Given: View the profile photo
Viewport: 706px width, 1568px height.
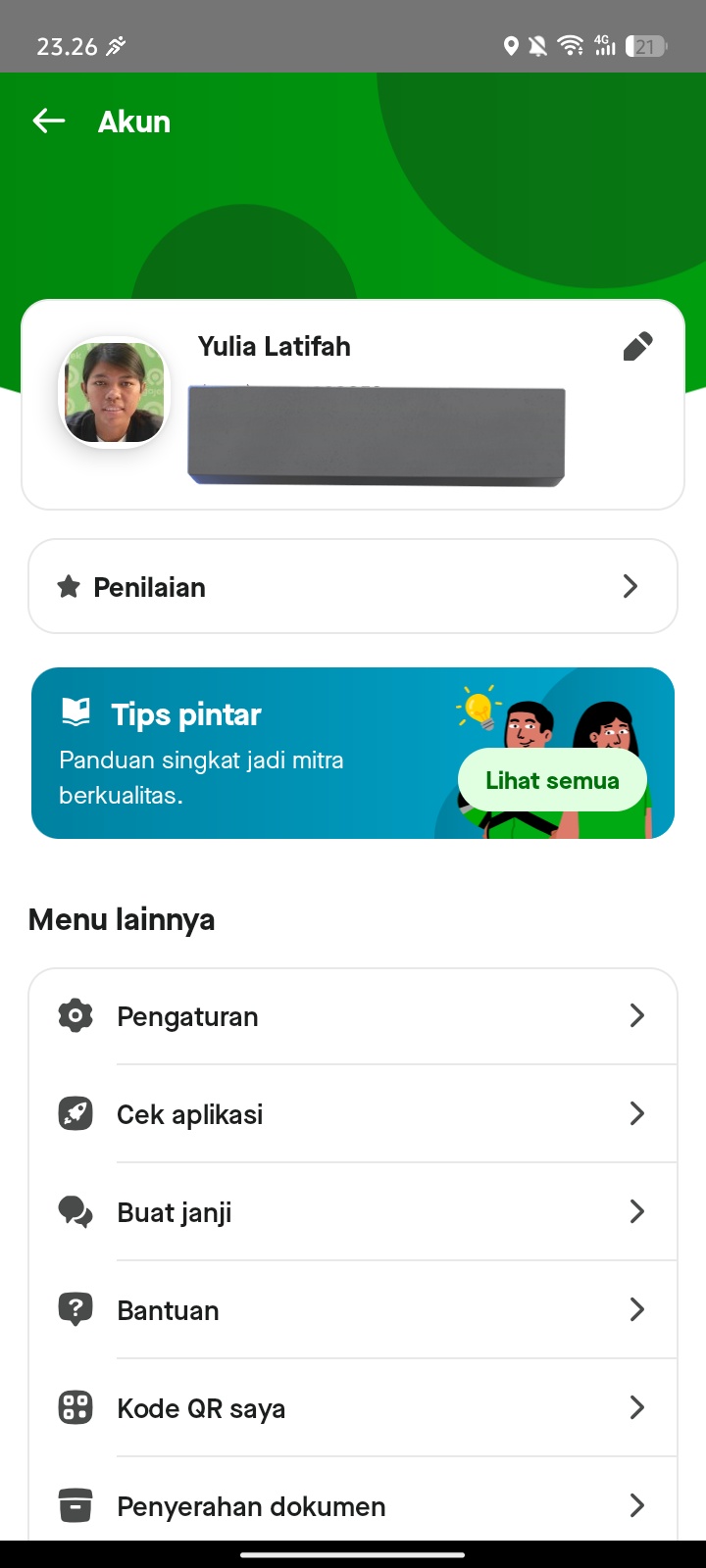Looking at the screenshot, I should [x=115, y=392].
